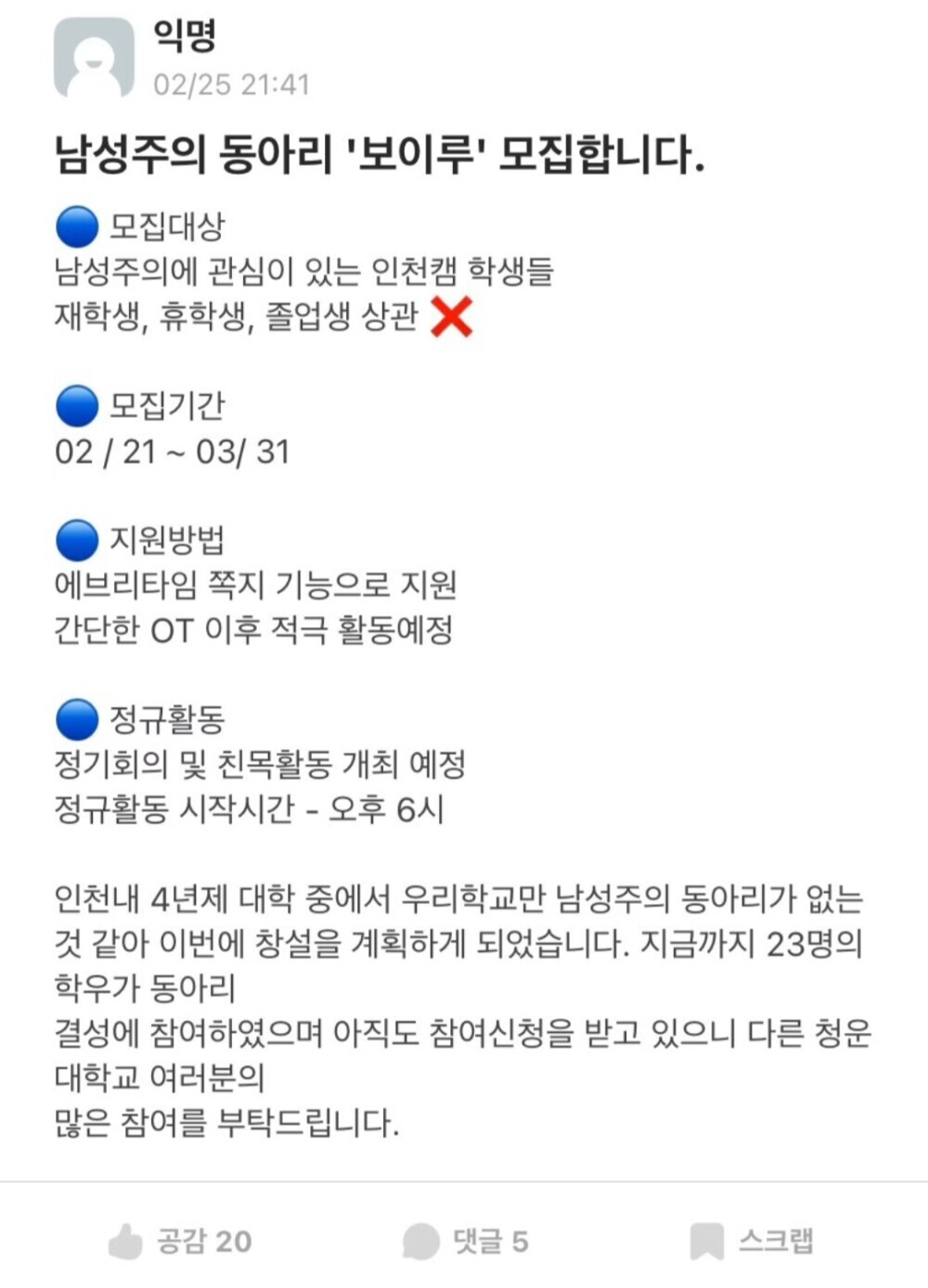Save this post with 스크랩
928x1288 pixels.
752,1241
